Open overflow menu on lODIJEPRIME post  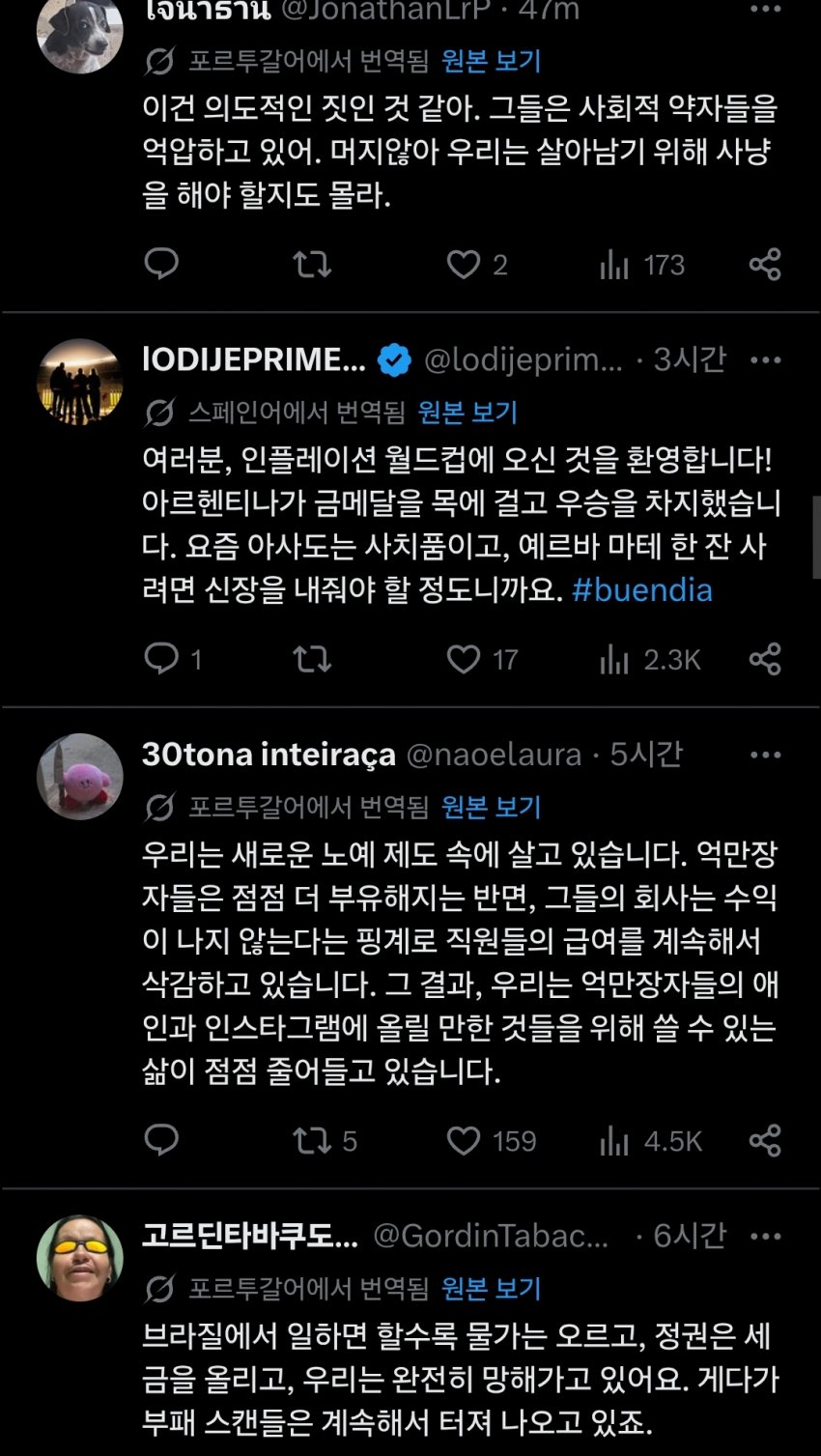point(765,360)
